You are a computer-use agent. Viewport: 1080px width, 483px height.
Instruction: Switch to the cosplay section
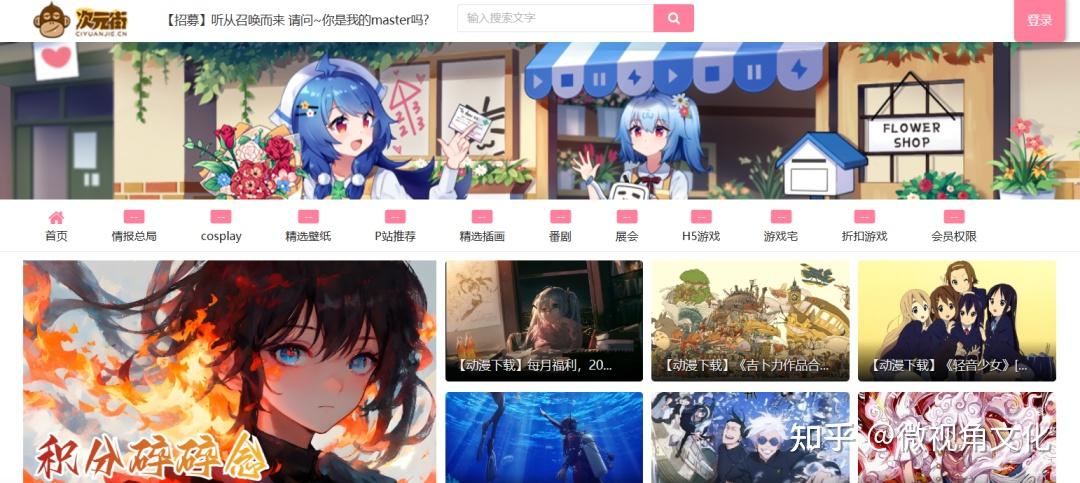(221, 227)
